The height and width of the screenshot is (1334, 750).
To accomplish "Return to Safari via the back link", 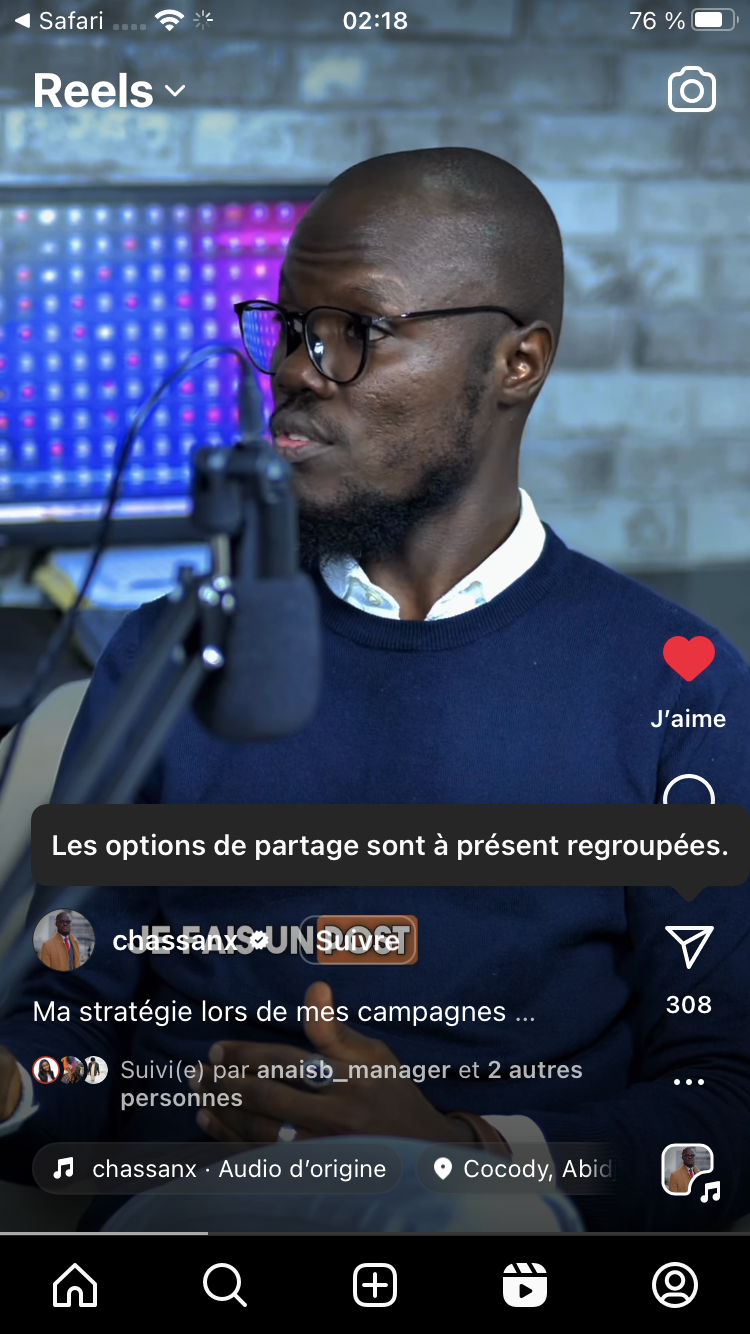I will [x=60, y=21].
